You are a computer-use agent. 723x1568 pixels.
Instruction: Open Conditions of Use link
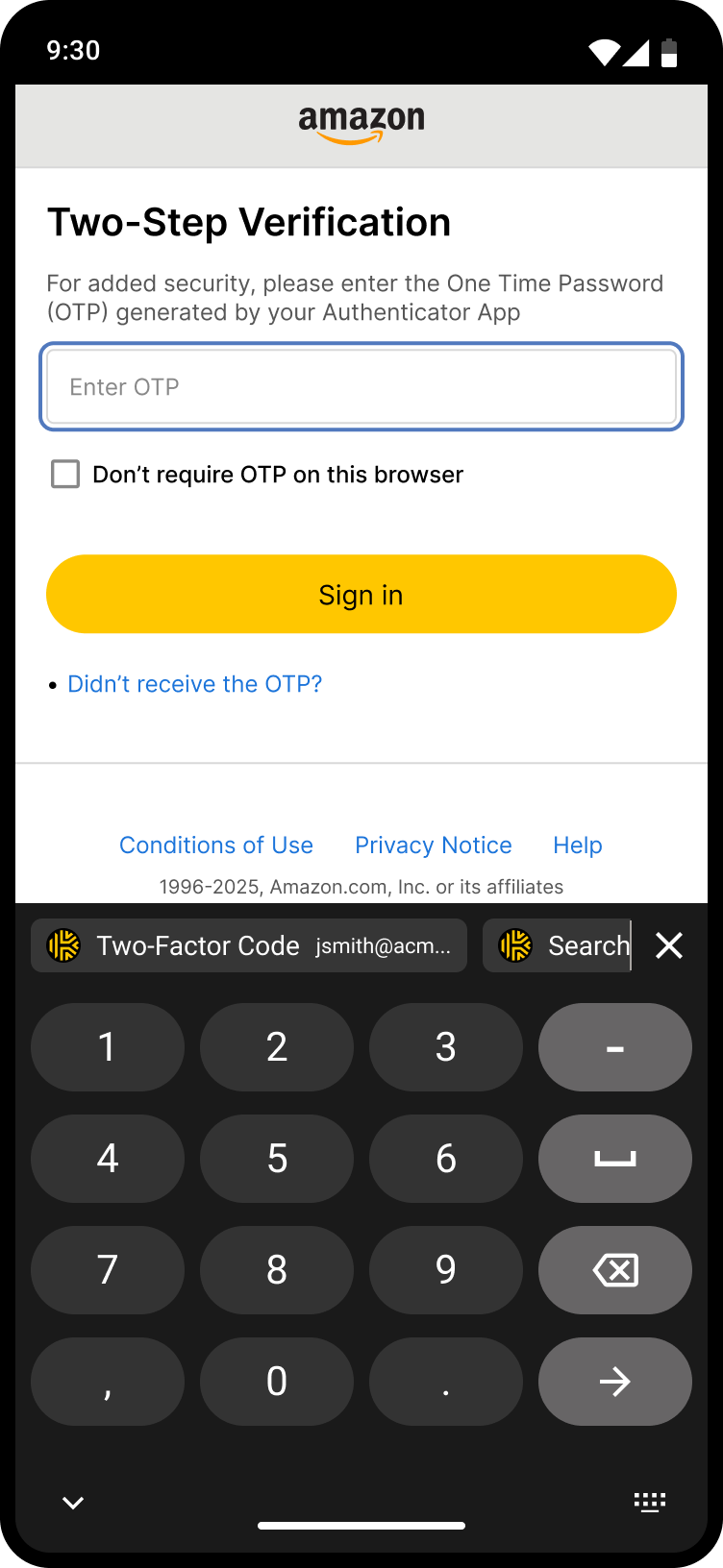(216, 845)
